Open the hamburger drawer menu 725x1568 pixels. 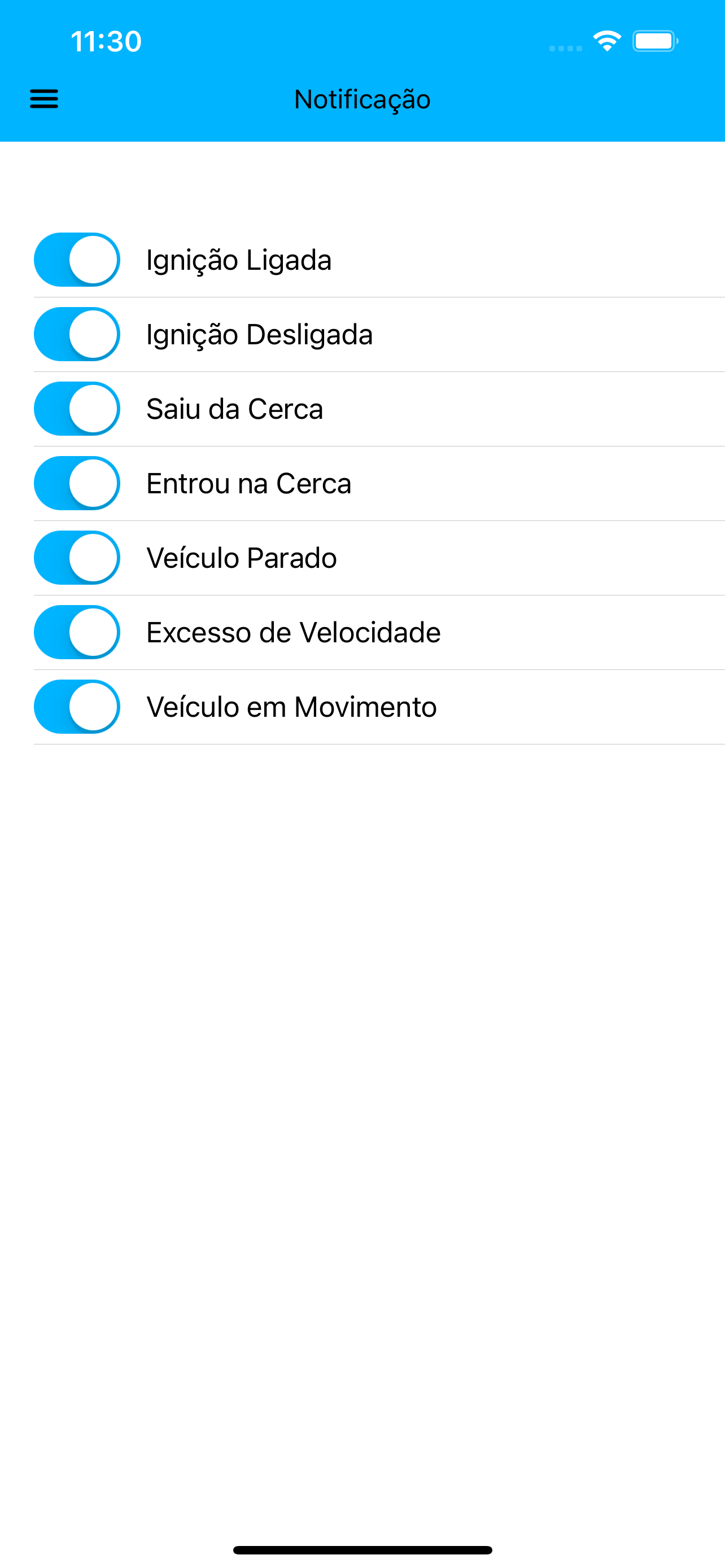(44, 99)
